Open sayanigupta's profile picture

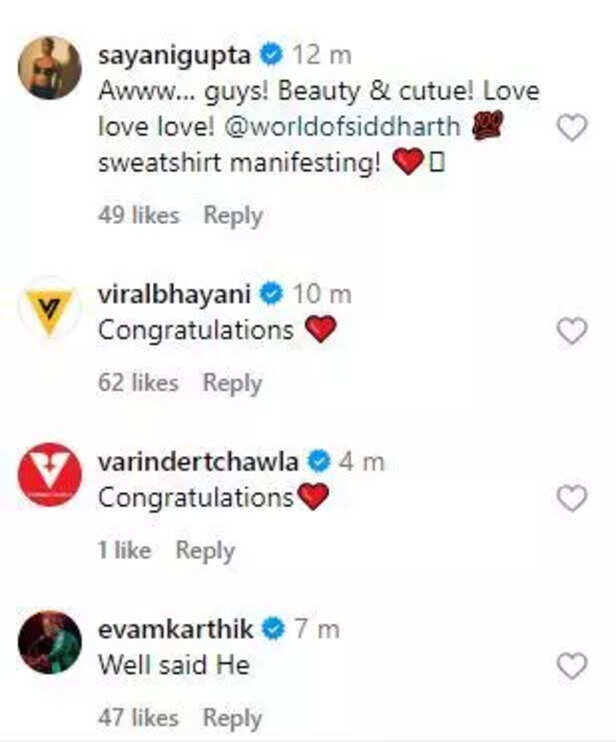click(49, 68)
